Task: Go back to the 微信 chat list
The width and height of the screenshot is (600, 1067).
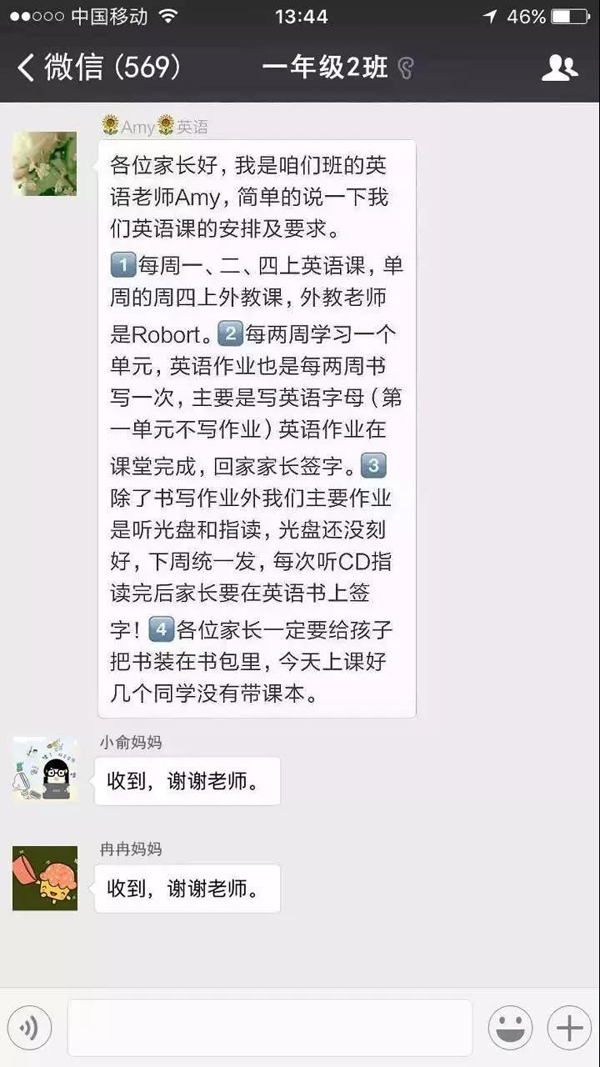Action: pos(98,68)
